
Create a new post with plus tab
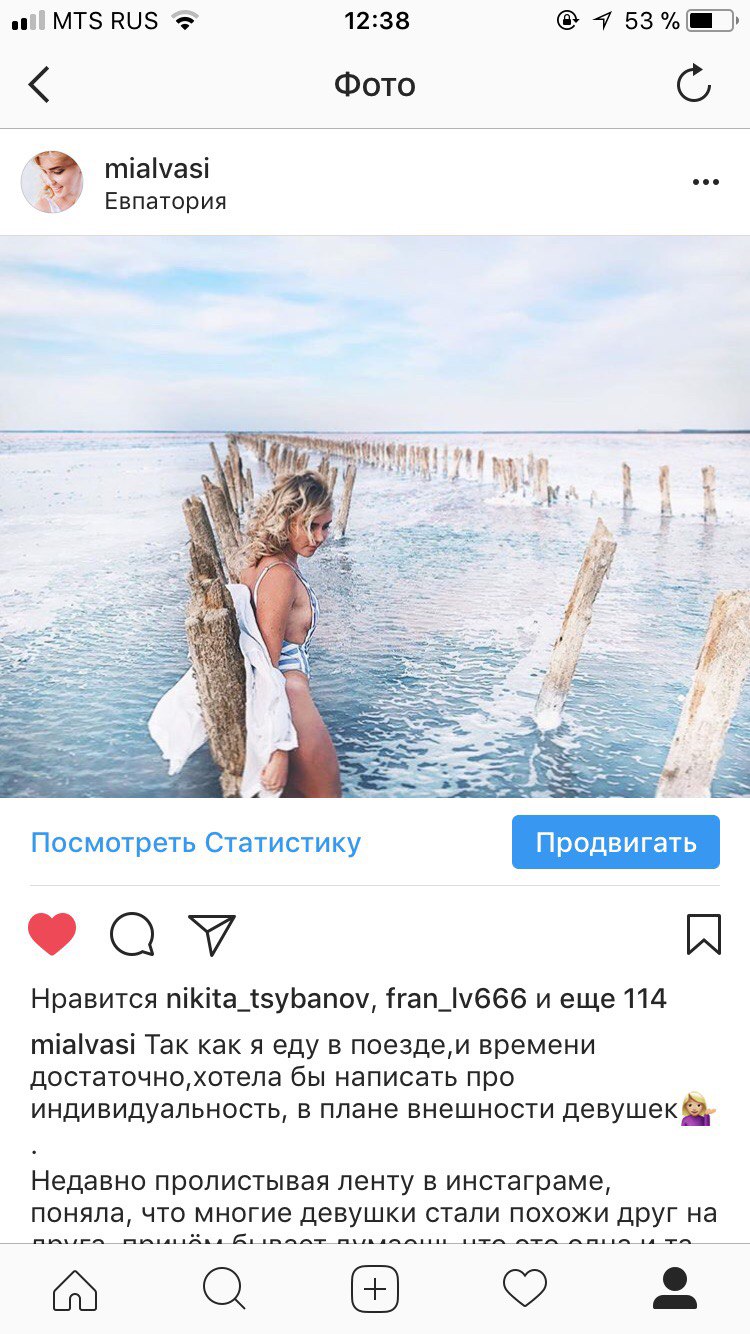375,1289
